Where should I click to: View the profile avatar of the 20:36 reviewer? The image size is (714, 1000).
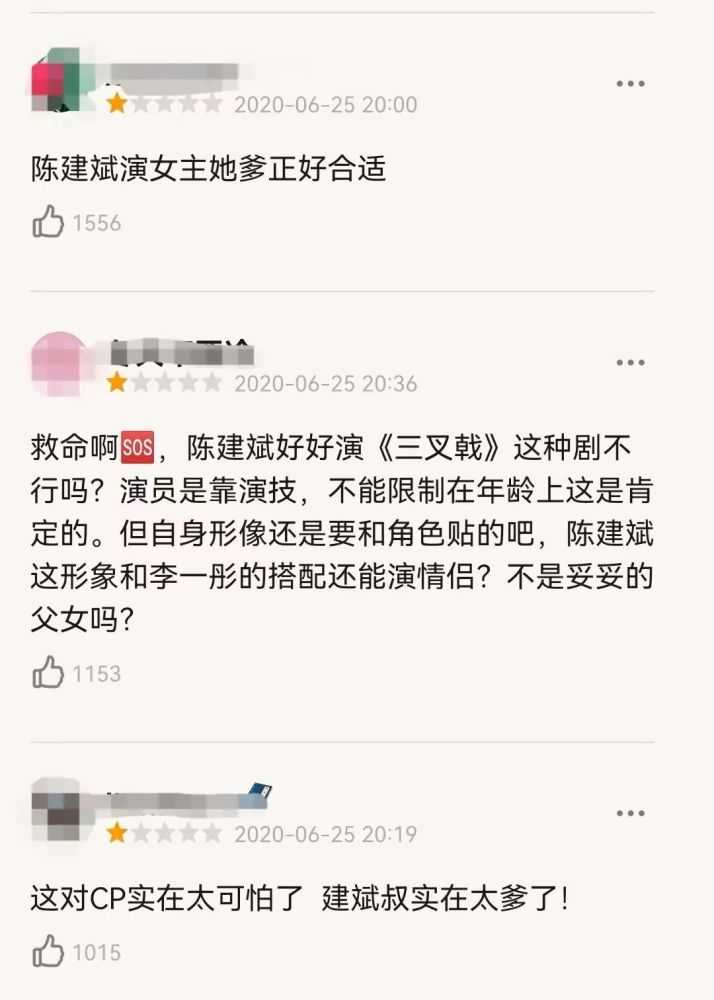pyautogui.click(x=62, y=363)
